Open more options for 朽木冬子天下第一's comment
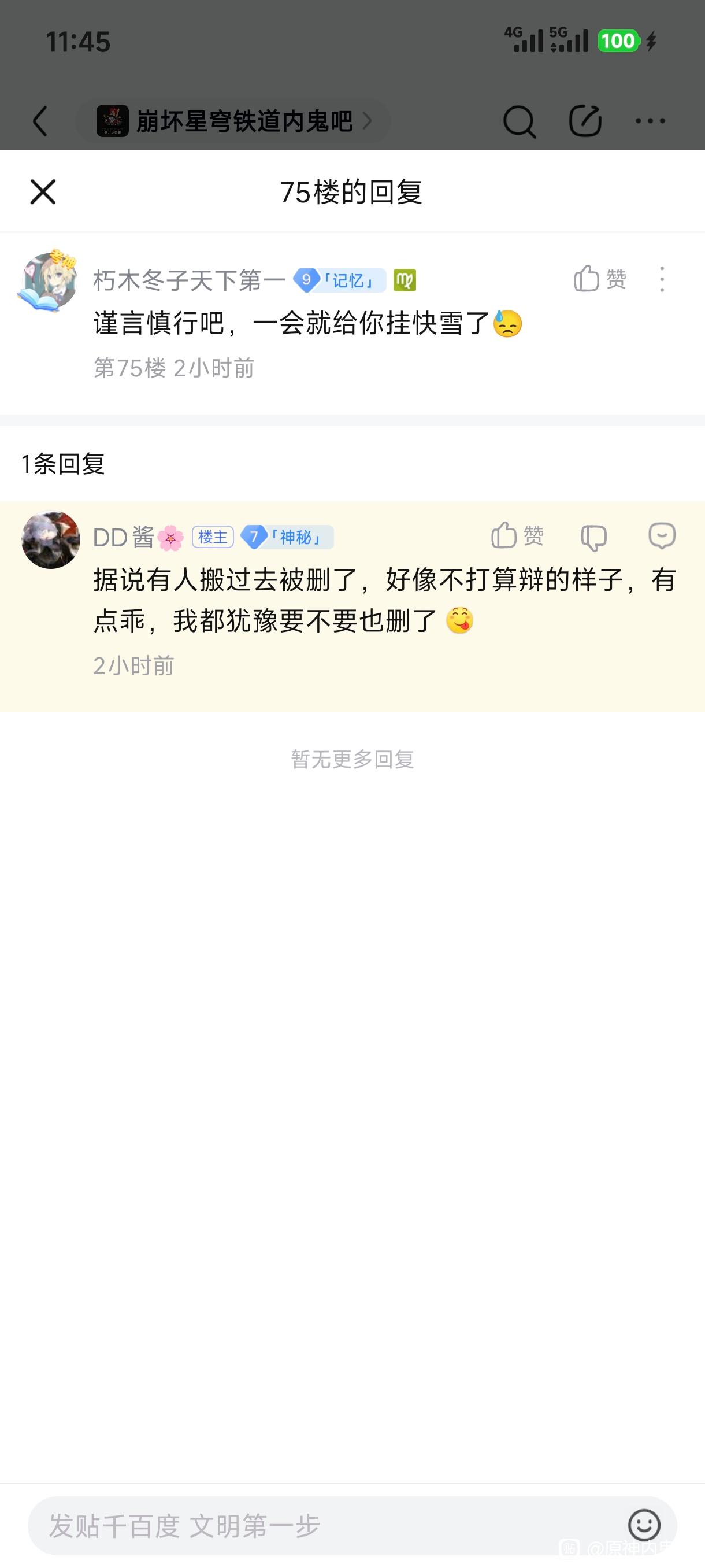This screenshot has width=705, height=1568. coord(662,279)
